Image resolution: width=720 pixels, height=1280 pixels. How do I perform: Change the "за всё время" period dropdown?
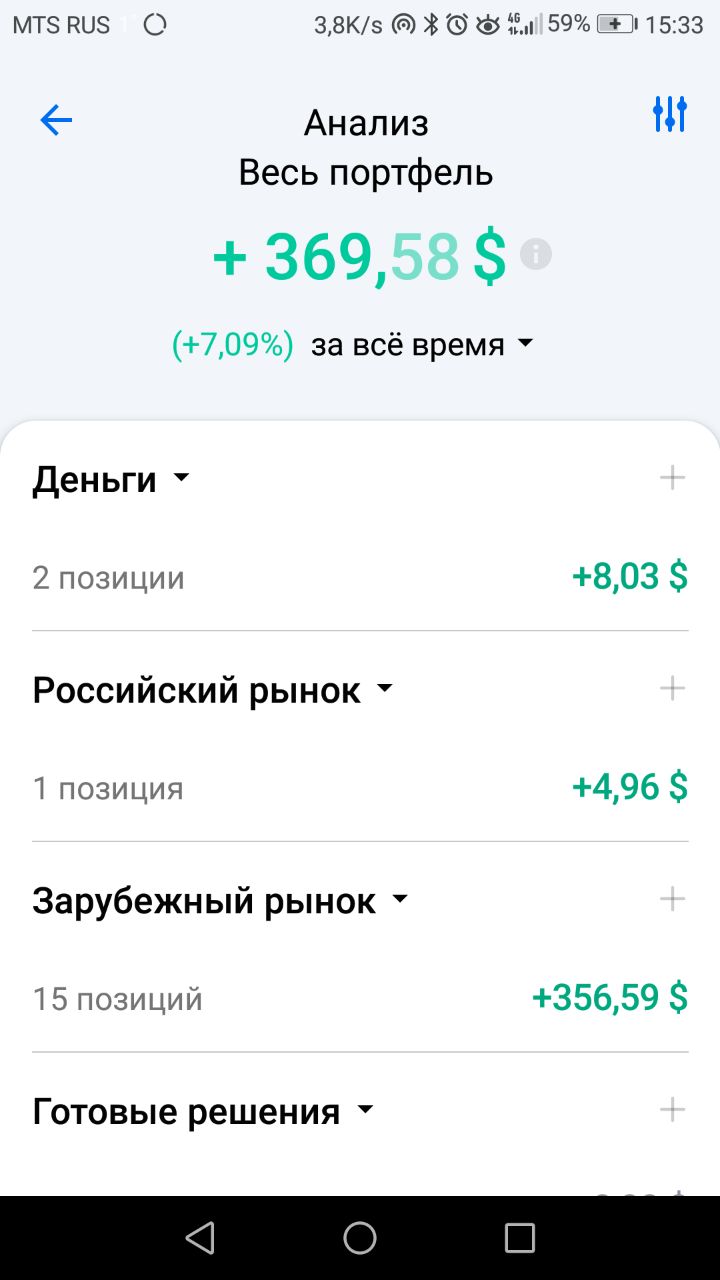[x=422, y=345]
